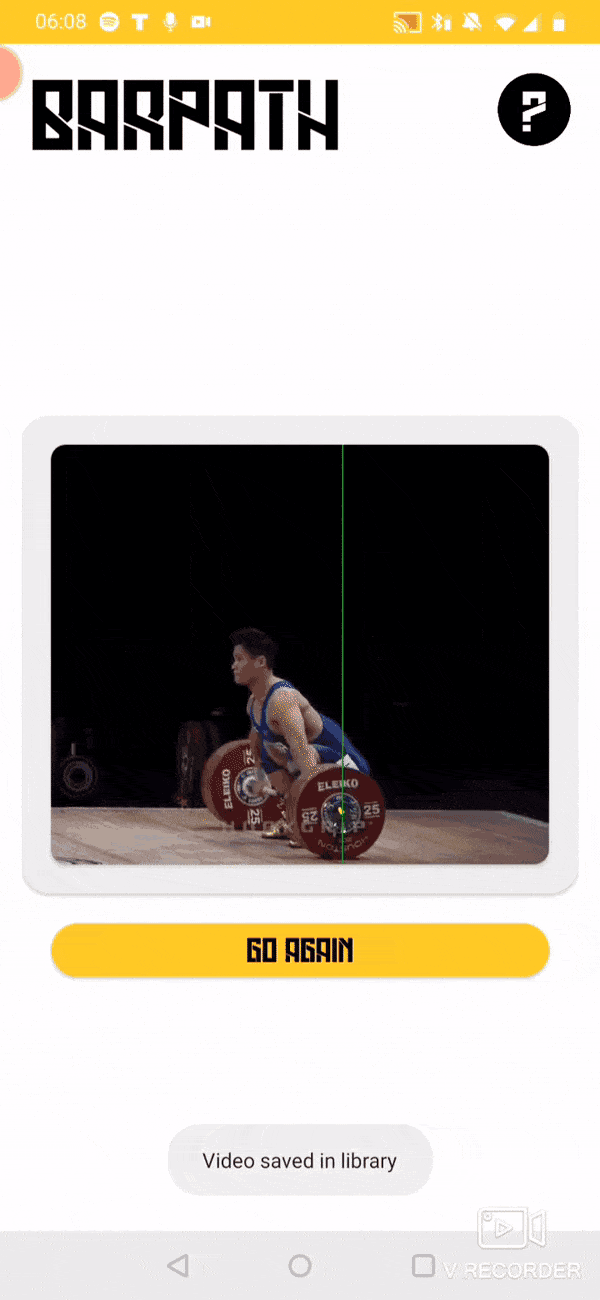Viewport: 600px width, 1300px height.
Task: Tap the Go Again button
Action: coord(300,950)
